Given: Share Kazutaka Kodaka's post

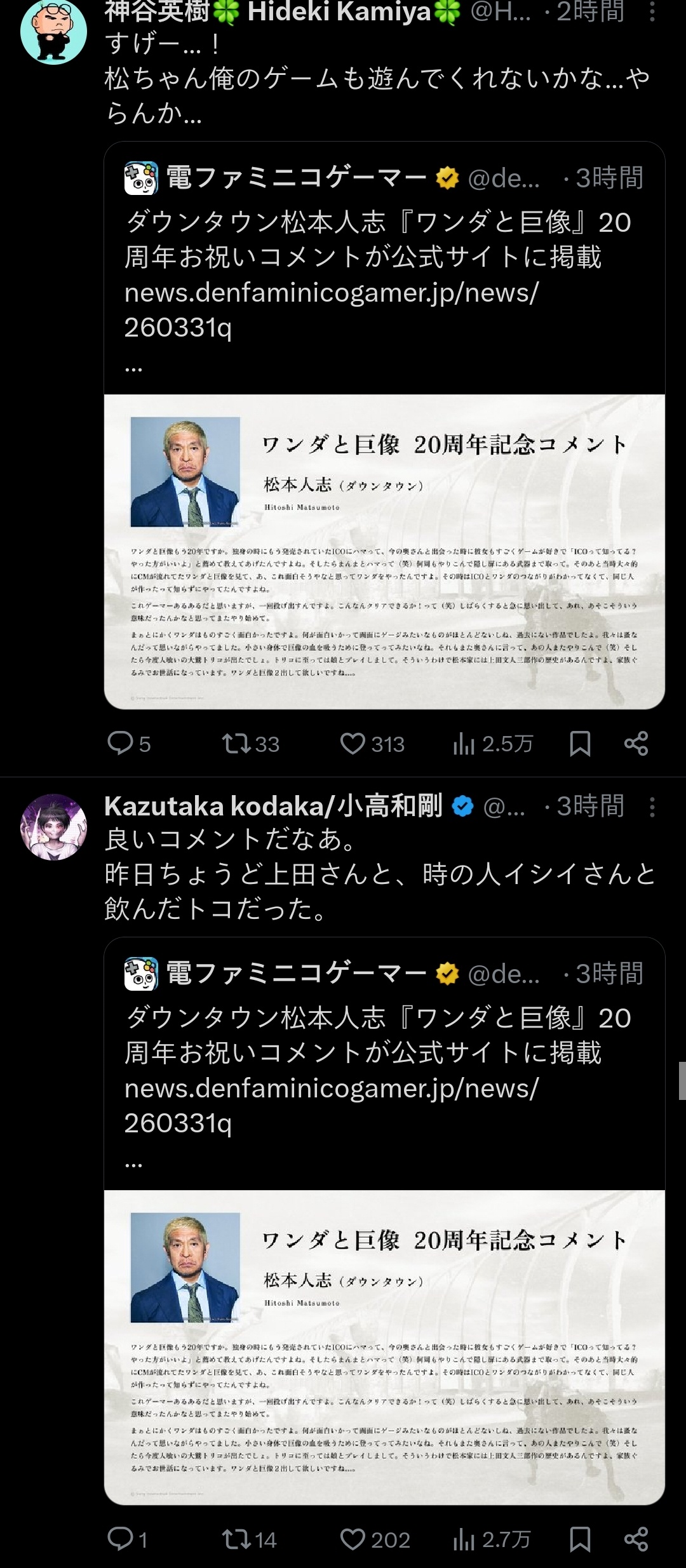Looking at the screenshot, I should pos(636,1539).
